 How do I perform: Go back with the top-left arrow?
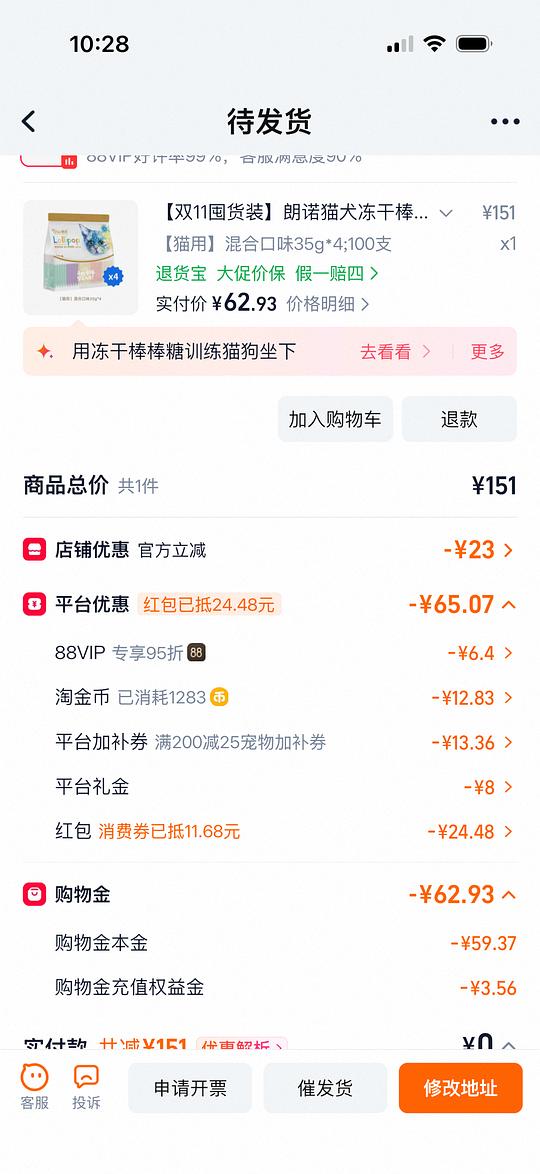click(x=28, y=121)
